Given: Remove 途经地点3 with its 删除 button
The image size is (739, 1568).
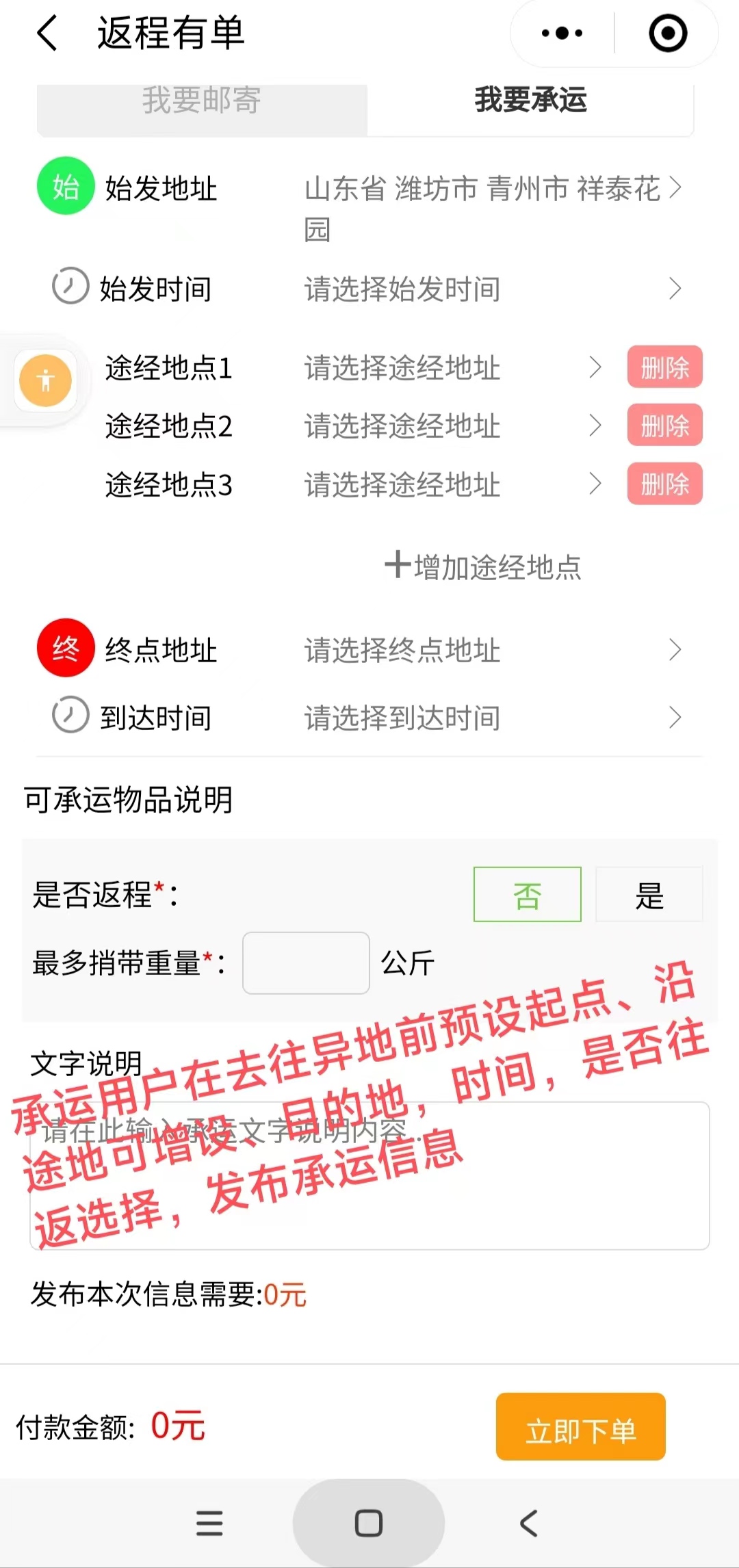Looking at the screenshot, I should point(664,484).
